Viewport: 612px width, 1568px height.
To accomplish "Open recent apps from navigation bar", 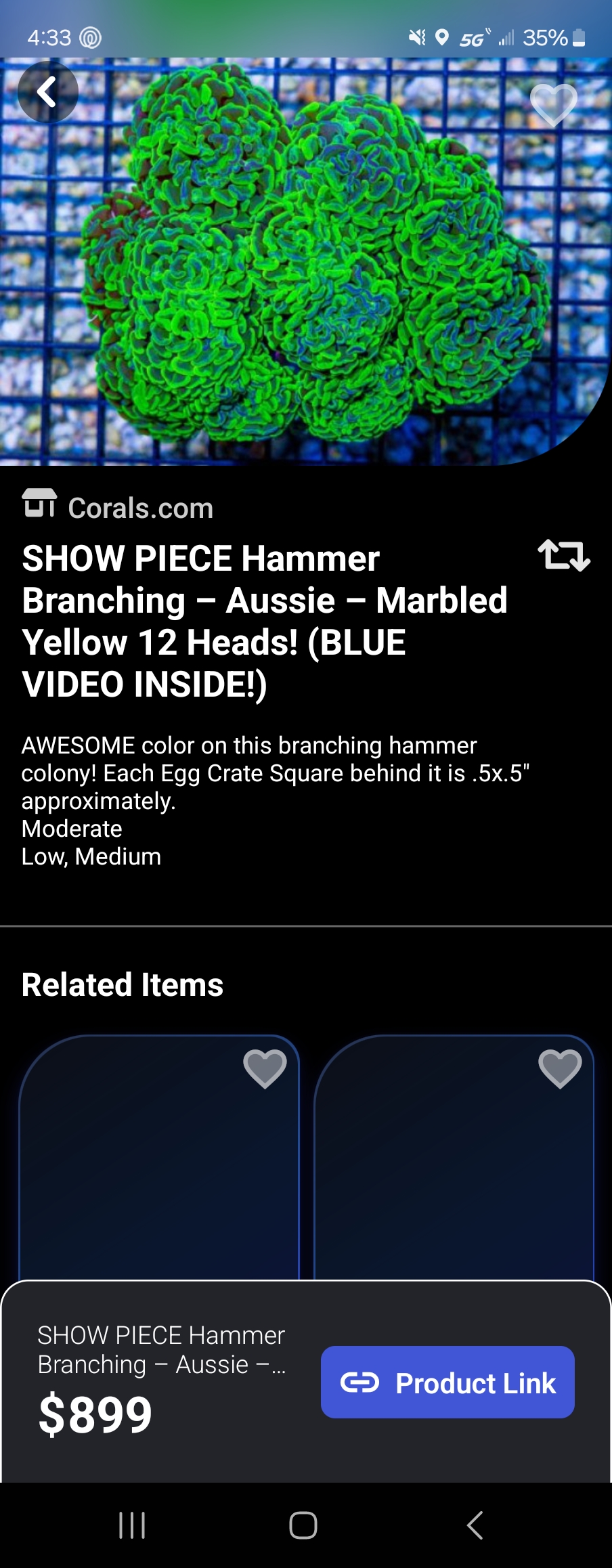I will (x=132, y=1525).
